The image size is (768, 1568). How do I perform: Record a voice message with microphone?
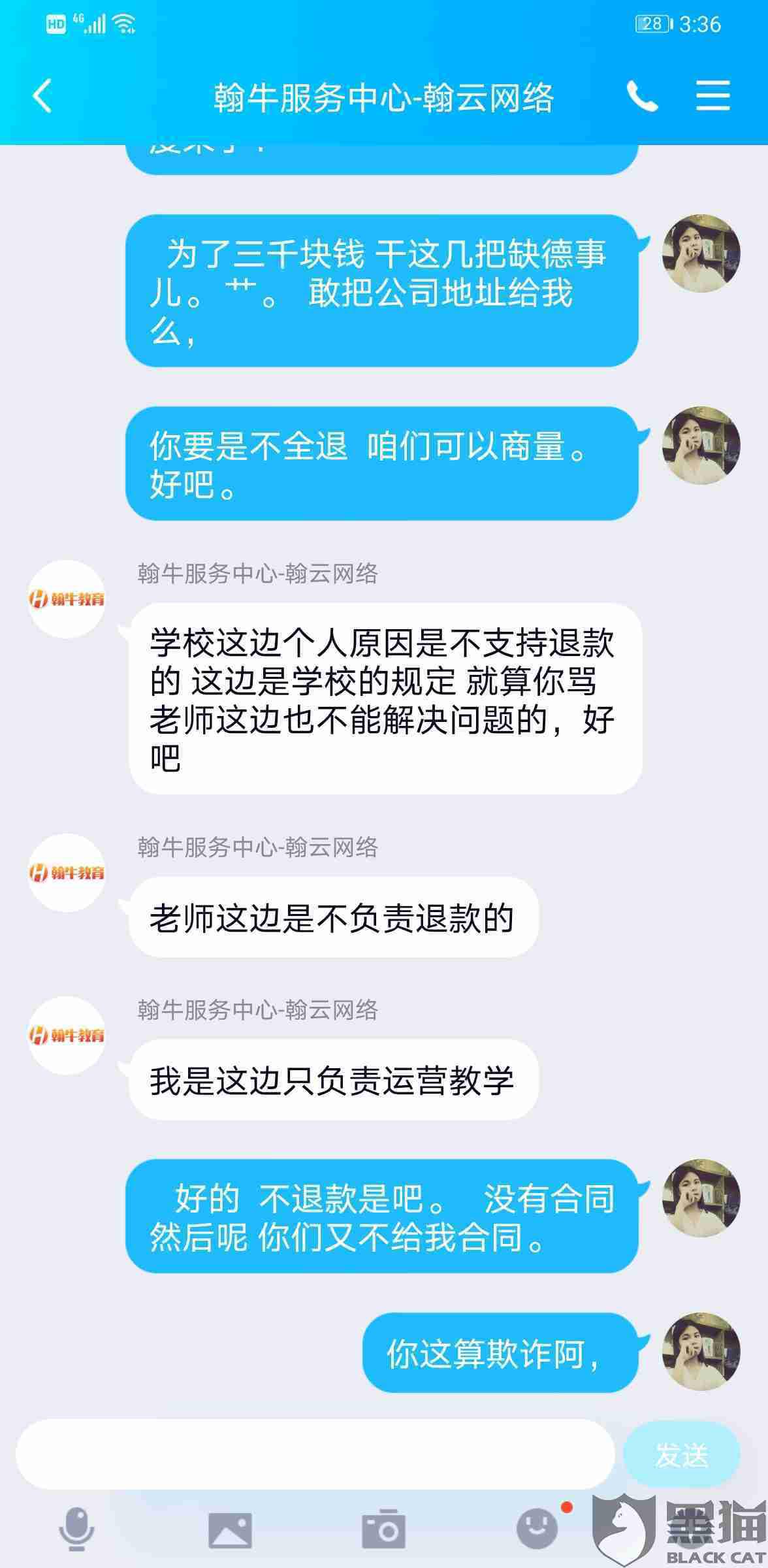pos(76,1529)
